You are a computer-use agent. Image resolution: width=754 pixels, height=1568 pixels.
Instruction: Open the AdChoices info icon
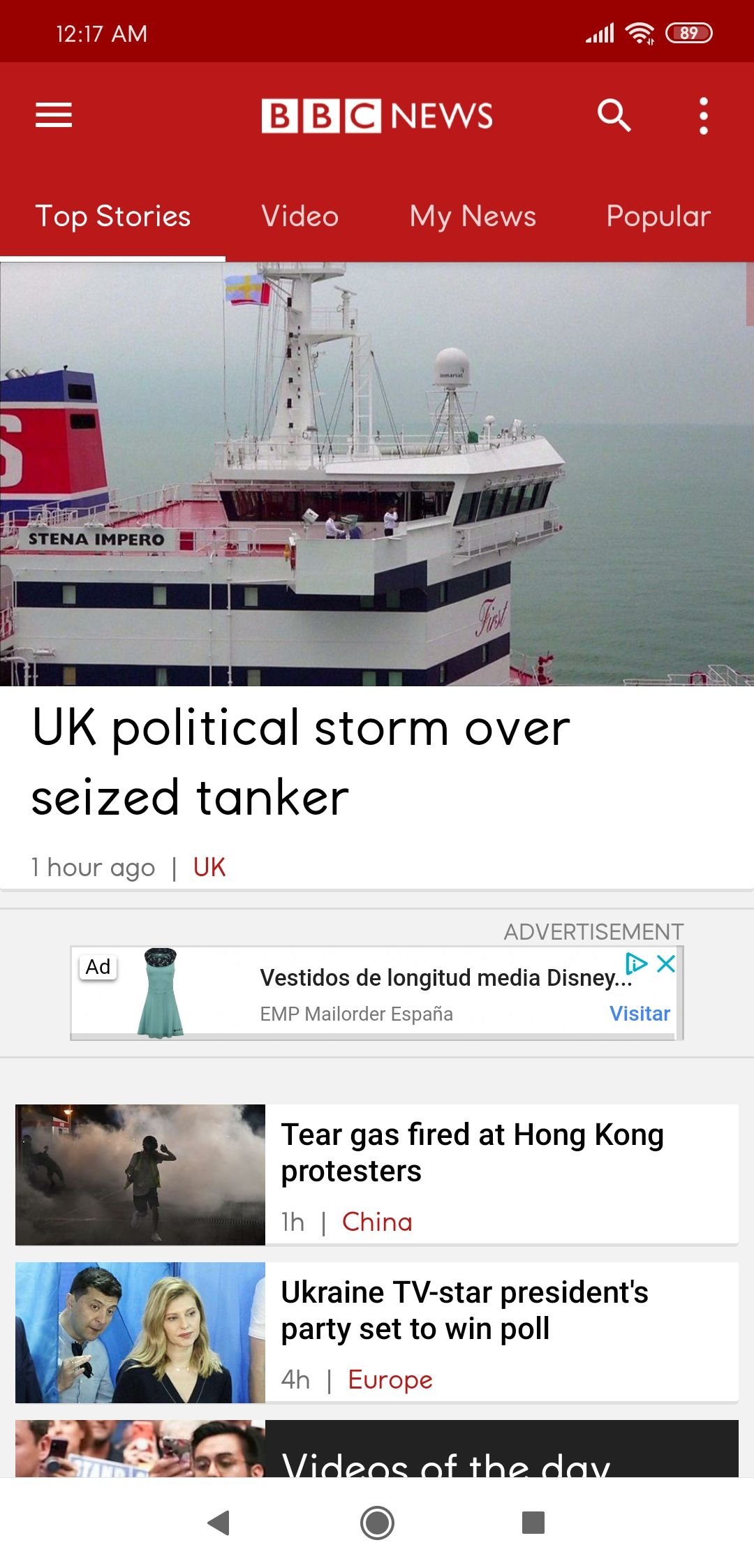click(636, 964)
